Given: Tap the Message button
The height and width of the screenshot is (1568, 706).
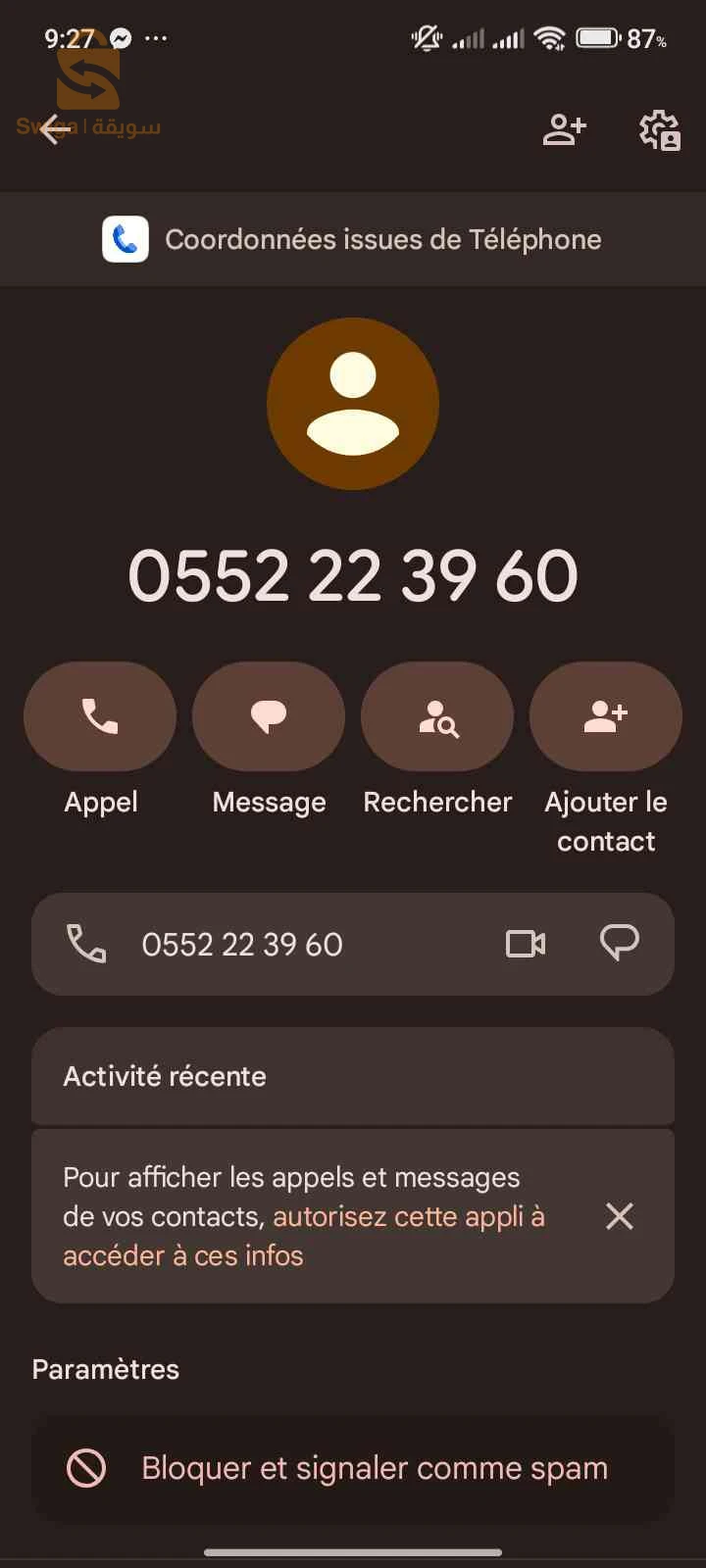Looking at the screenshot, I should [x=269, y=716].
